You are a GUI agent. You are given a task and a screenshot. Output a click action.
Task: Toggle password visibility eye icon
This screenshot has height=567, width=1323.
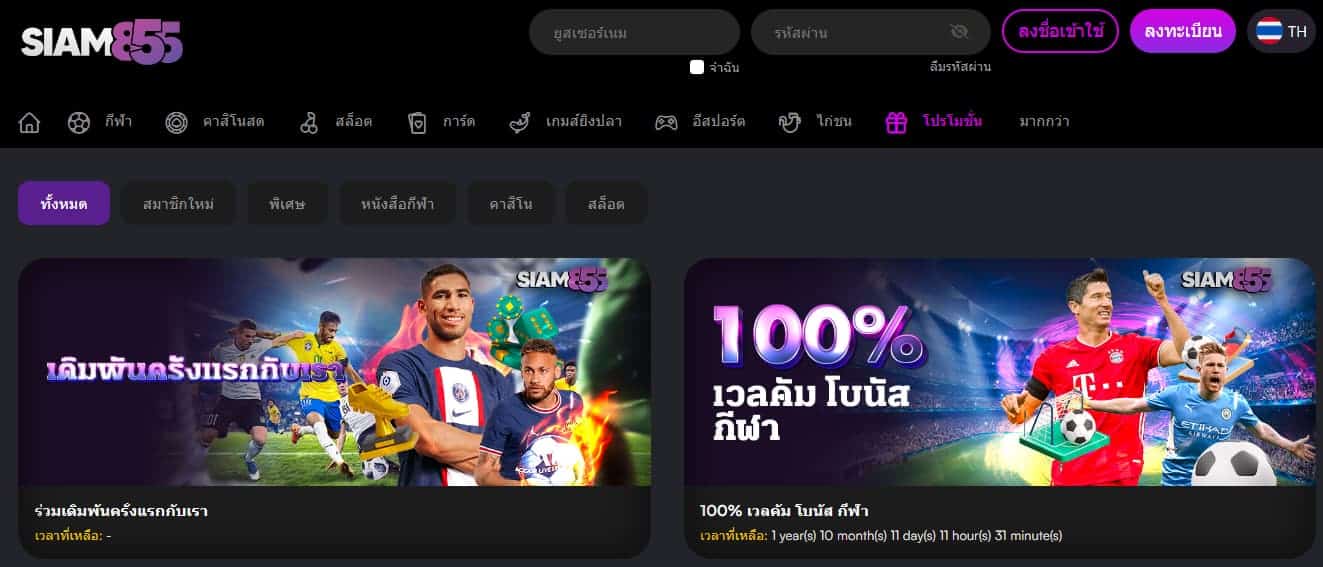pyautogui.click(x=960, y=32)
